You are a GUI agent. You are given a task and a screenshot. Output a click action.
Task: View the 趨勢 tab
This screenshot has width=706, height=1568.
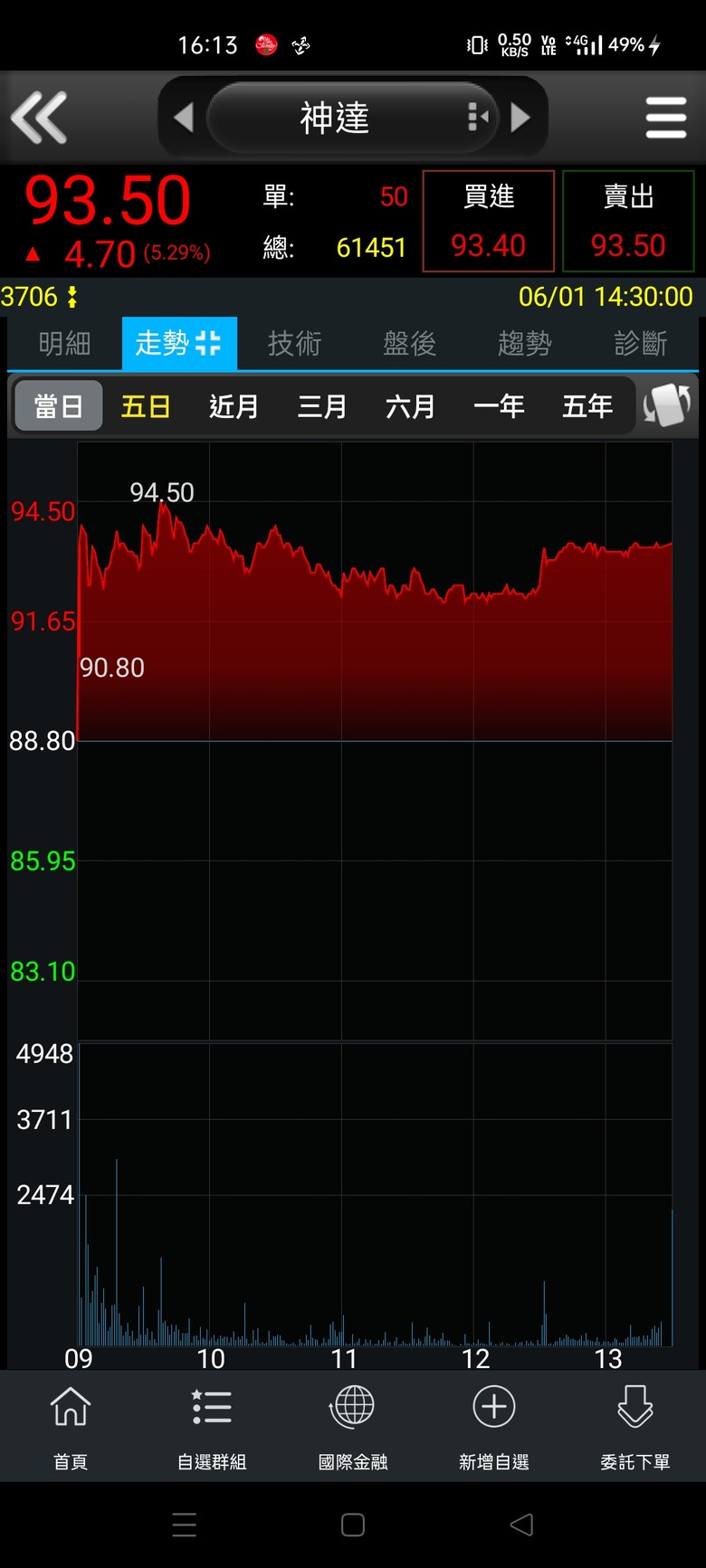pos(524,344)
